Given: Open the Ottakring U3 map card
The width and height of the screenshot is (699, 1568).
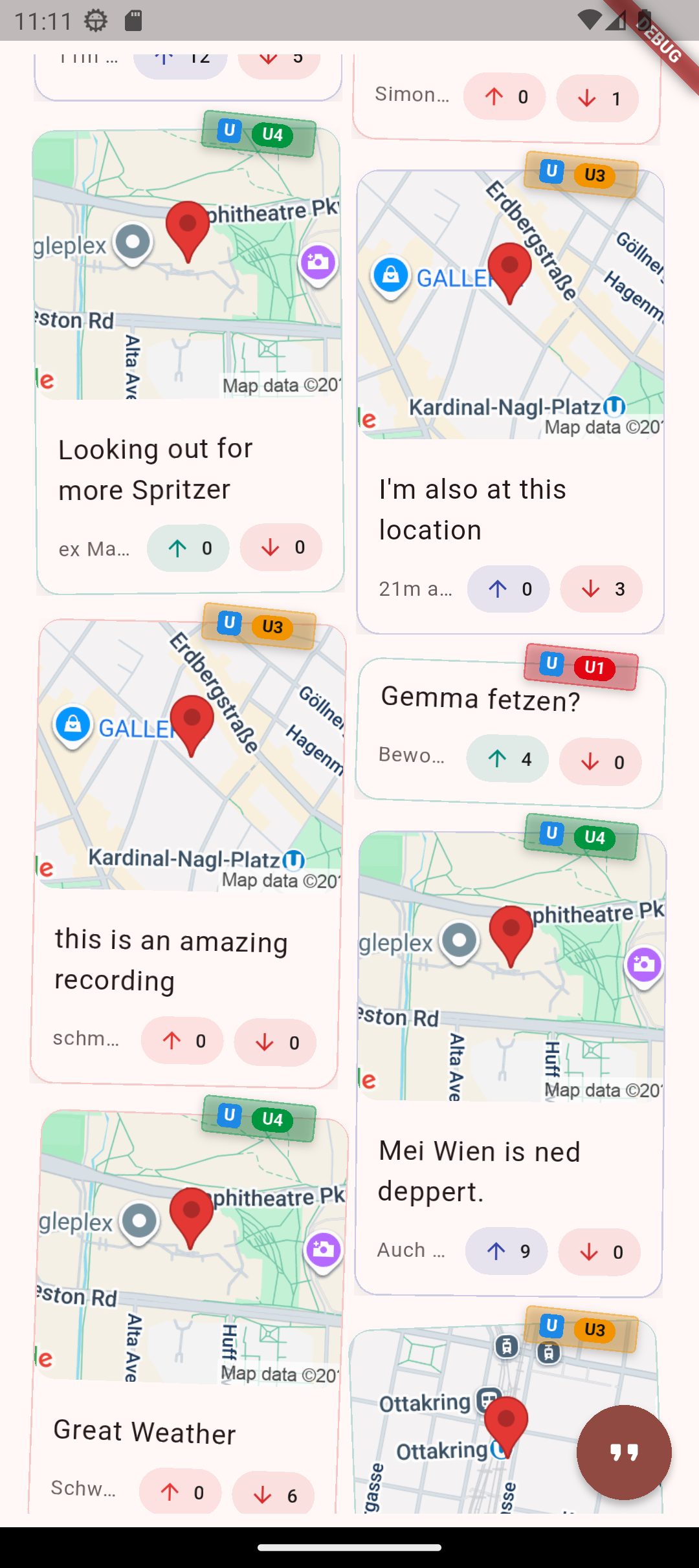Looking at the screenshot, I should [x=453, y=1423].
